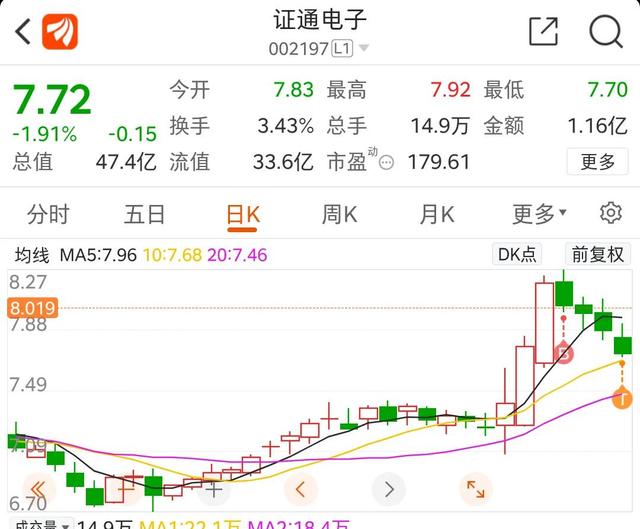Expand the 002197 L1 dropdown
640x529 pixels.
(x=363, y=48)
